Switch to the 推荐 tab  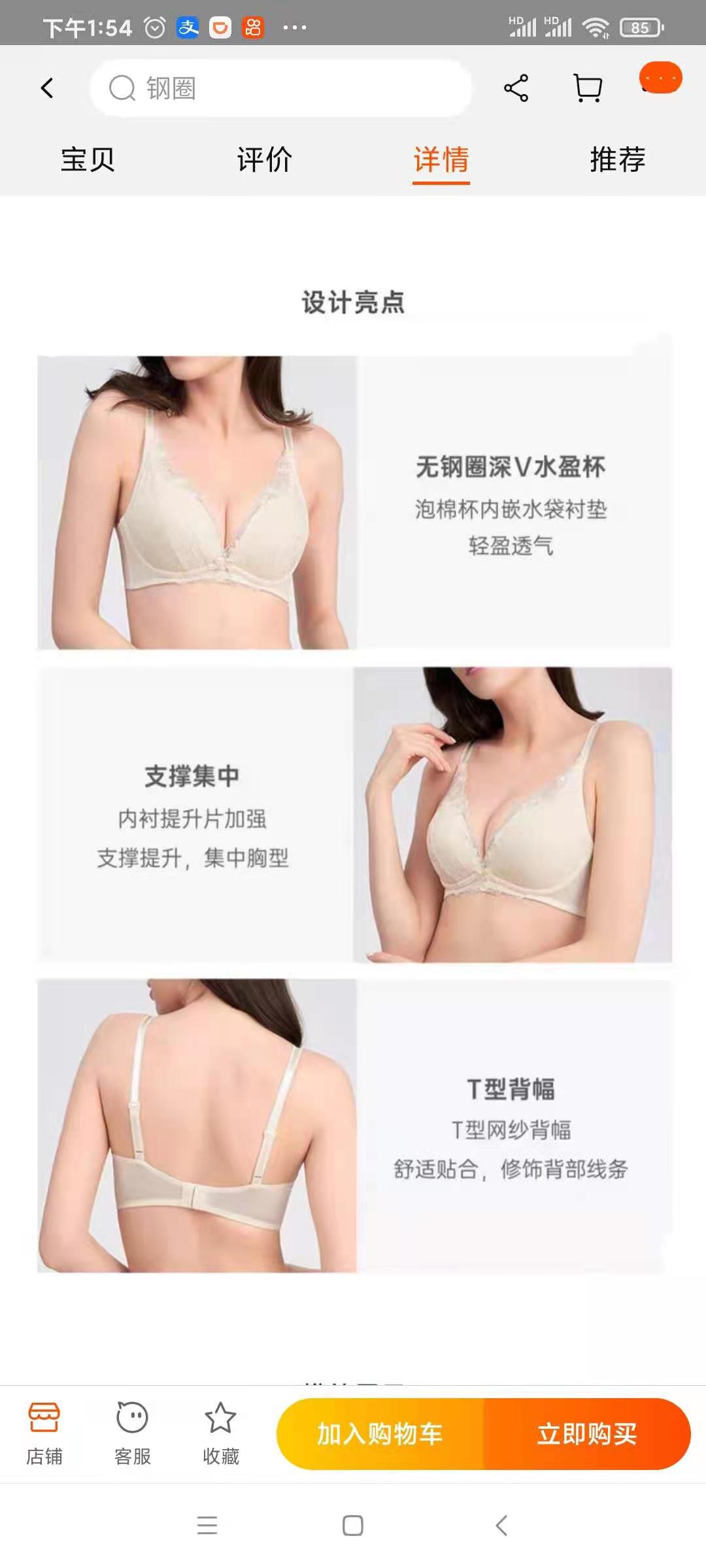point(618,159)
